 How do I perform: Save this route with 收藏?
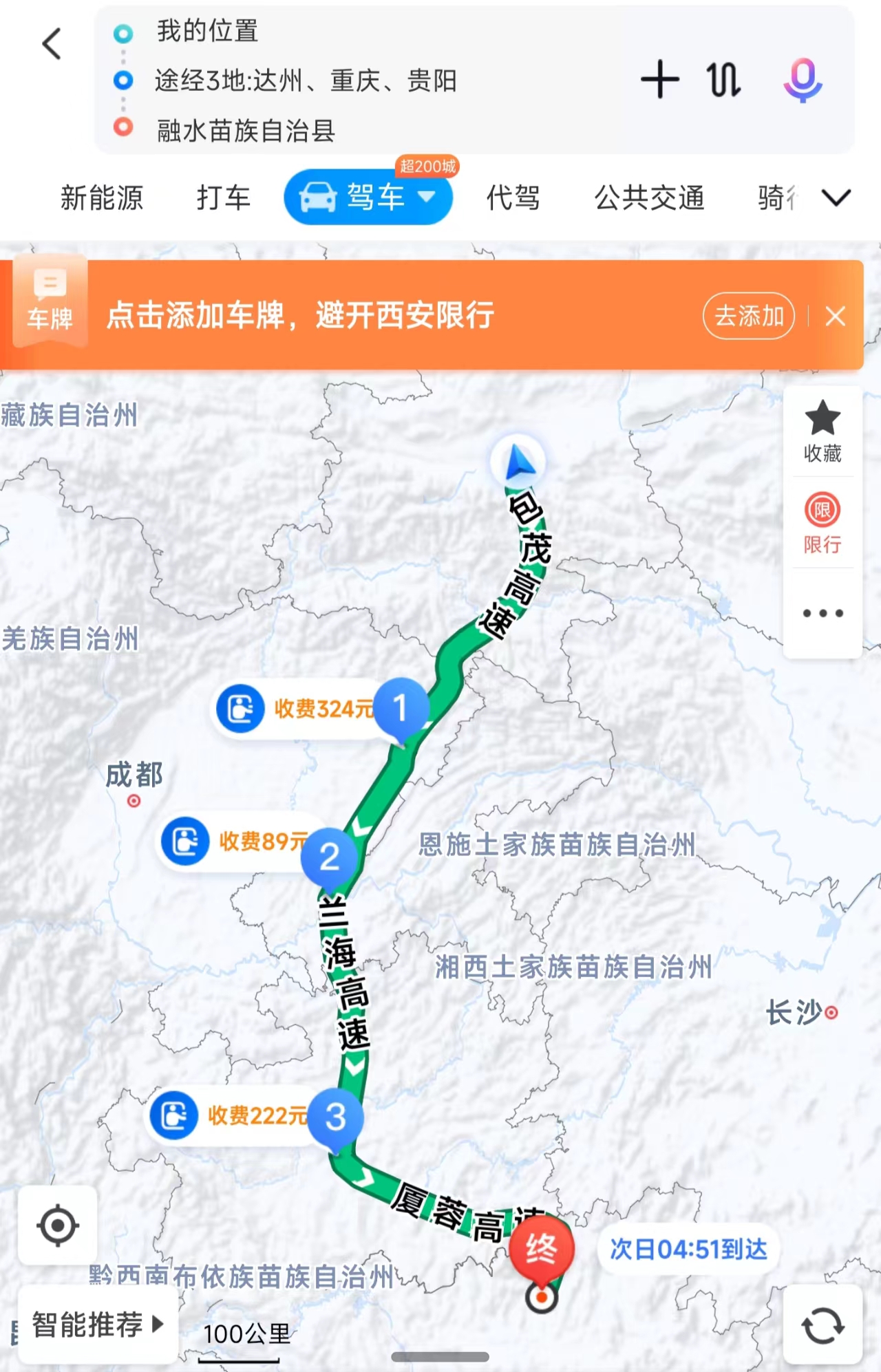coord(822,432)
